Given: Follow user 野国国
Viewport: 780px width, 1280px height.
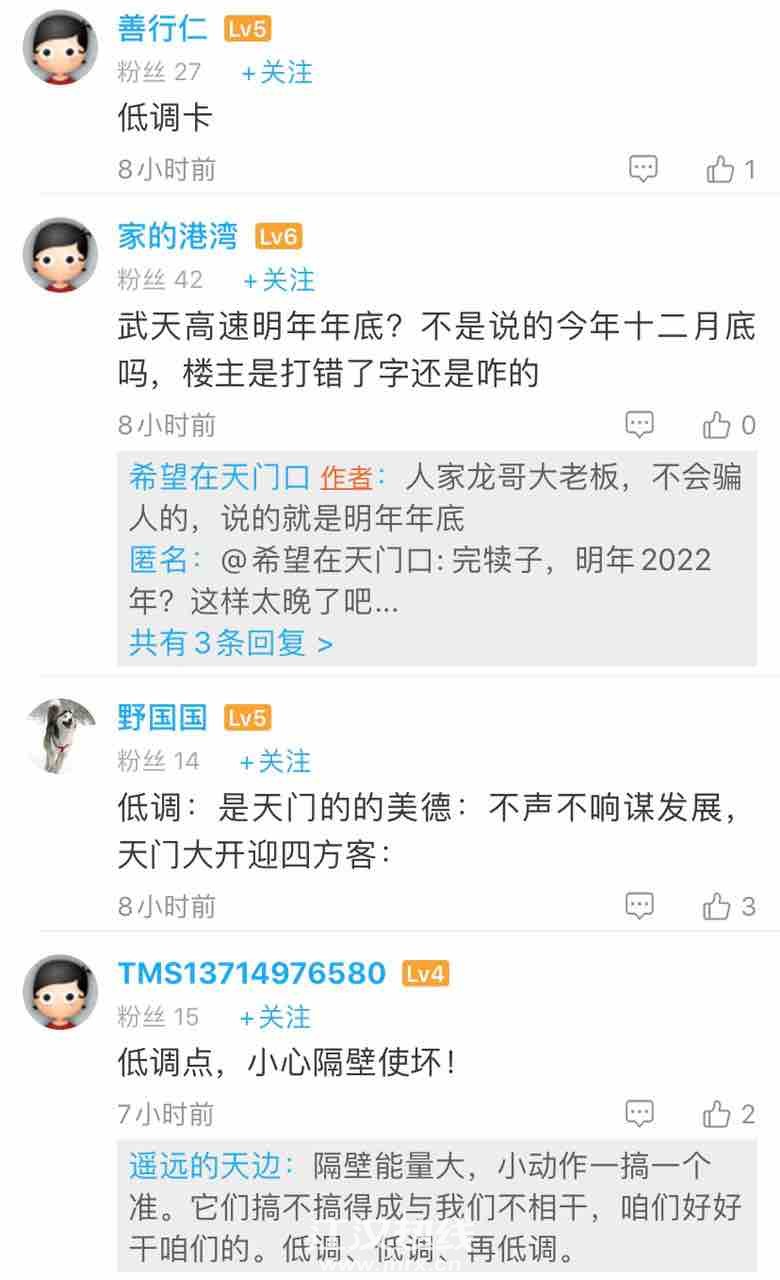Looking at the screenshot, I should 275,761.
